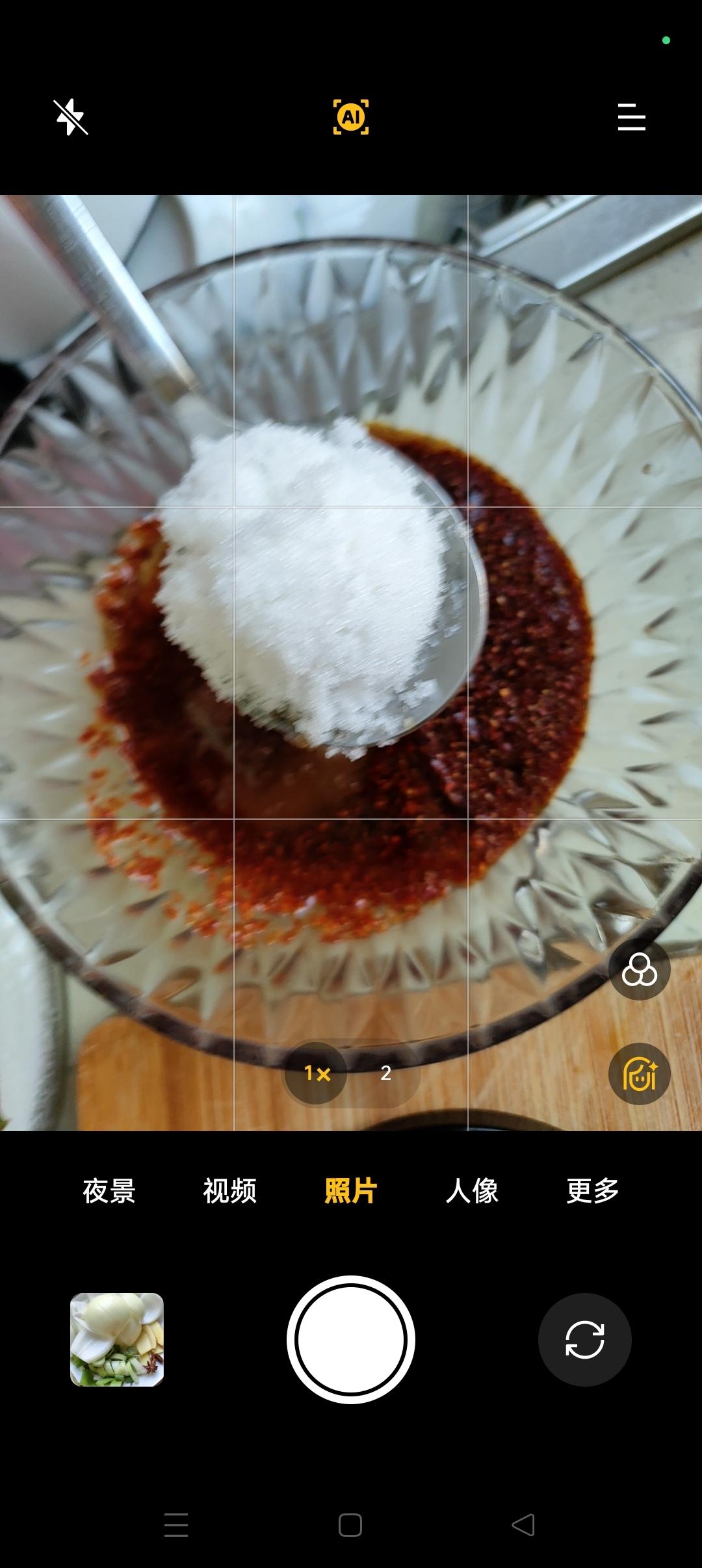702x1568 pixels.
Task: Flip to the other camera
Action: (x=585, y=1340)
